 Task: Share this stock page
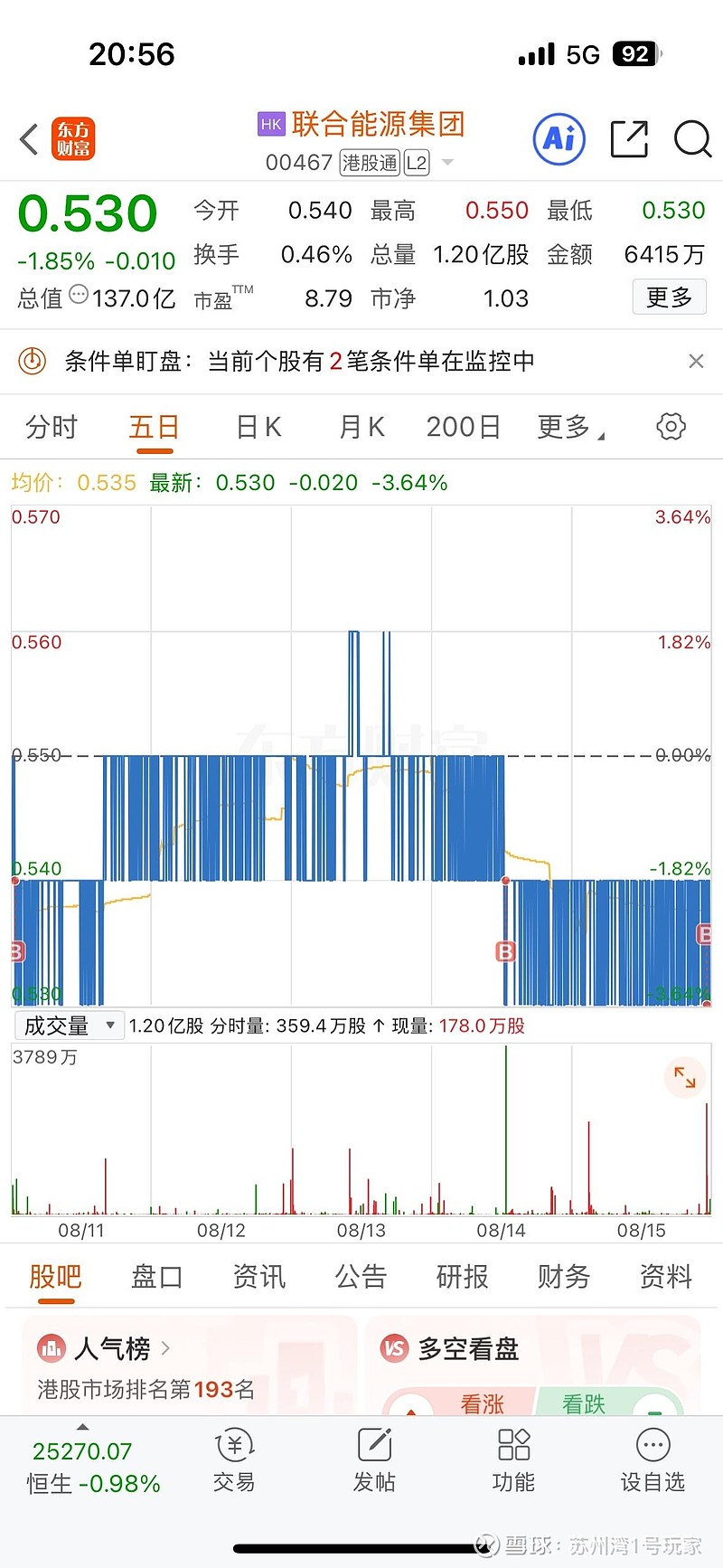coord(629,139)
